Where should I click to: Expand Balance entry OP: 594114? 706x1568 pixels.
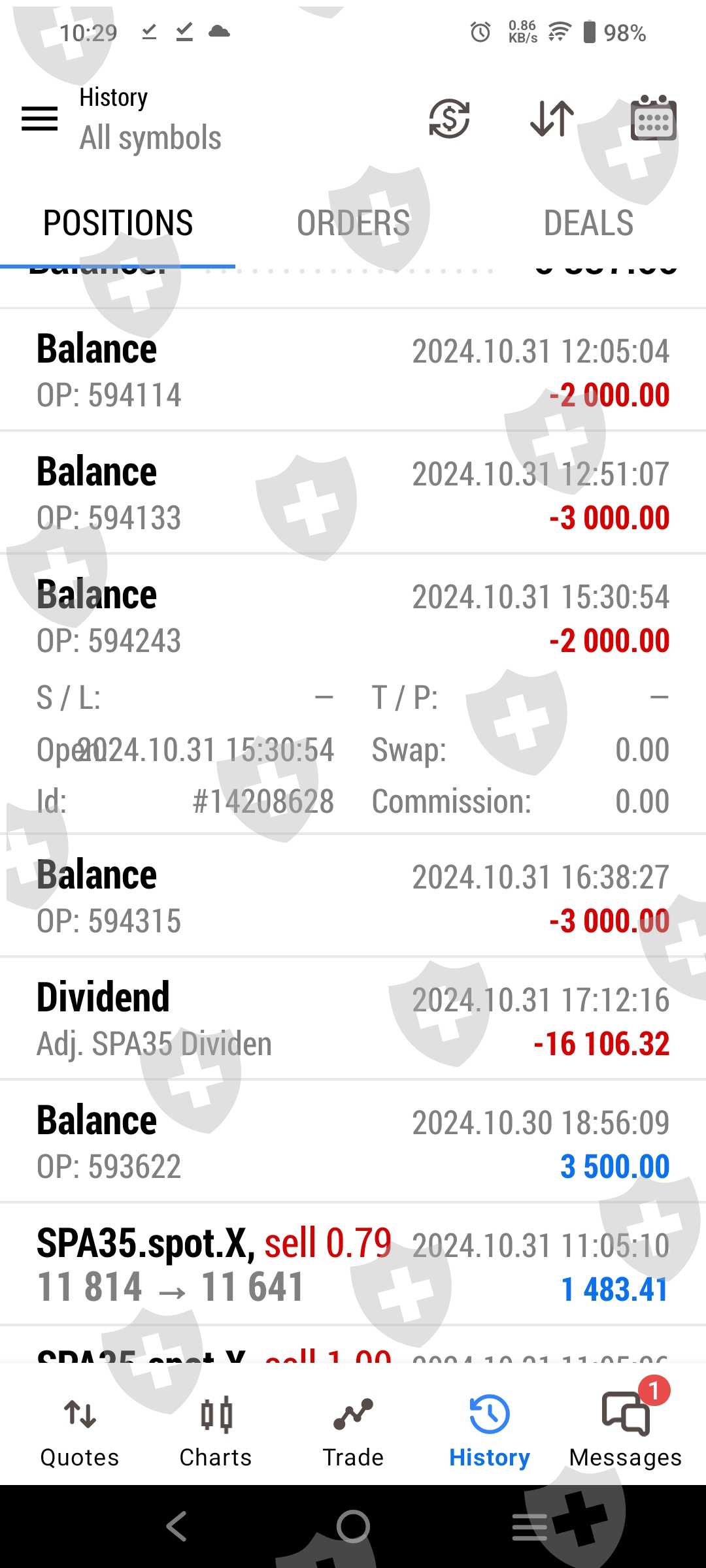pyautogui.click(x=353, y=371)
